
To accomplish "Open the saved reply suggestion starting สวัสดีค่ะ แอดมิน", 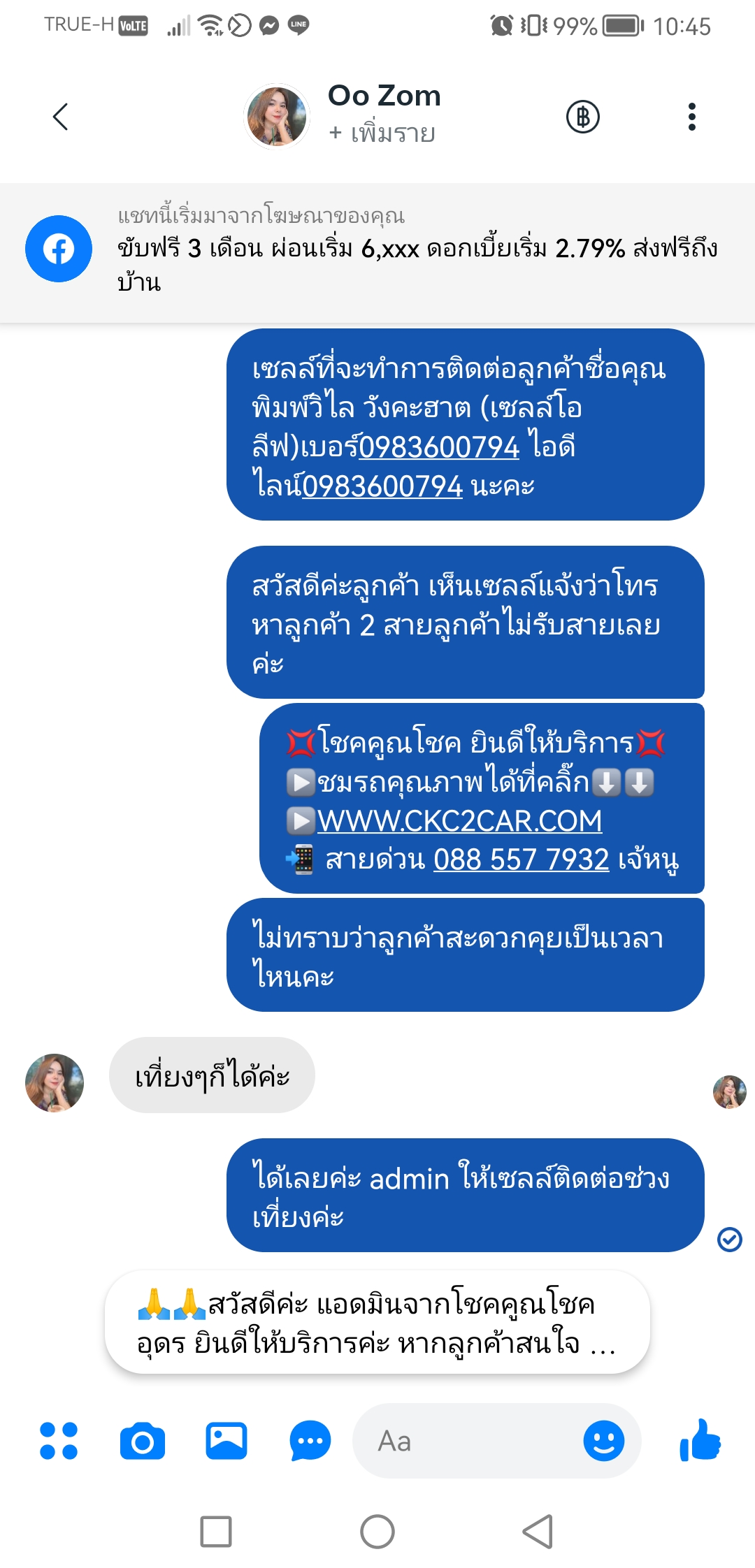I will coord(377,1323).
